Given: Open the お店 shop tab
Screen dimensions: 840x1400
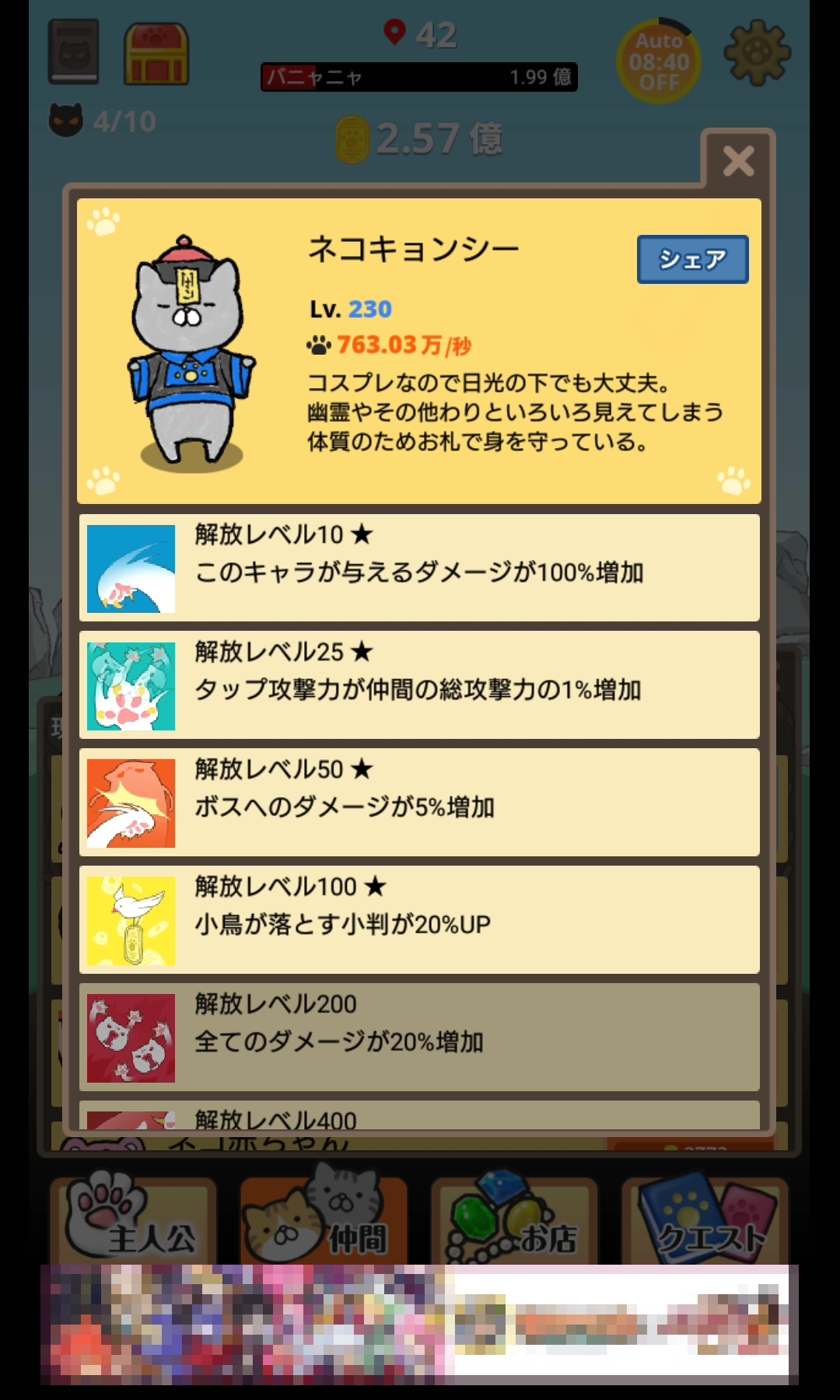Looking at the screenshot, I should tap(514, 1221).
